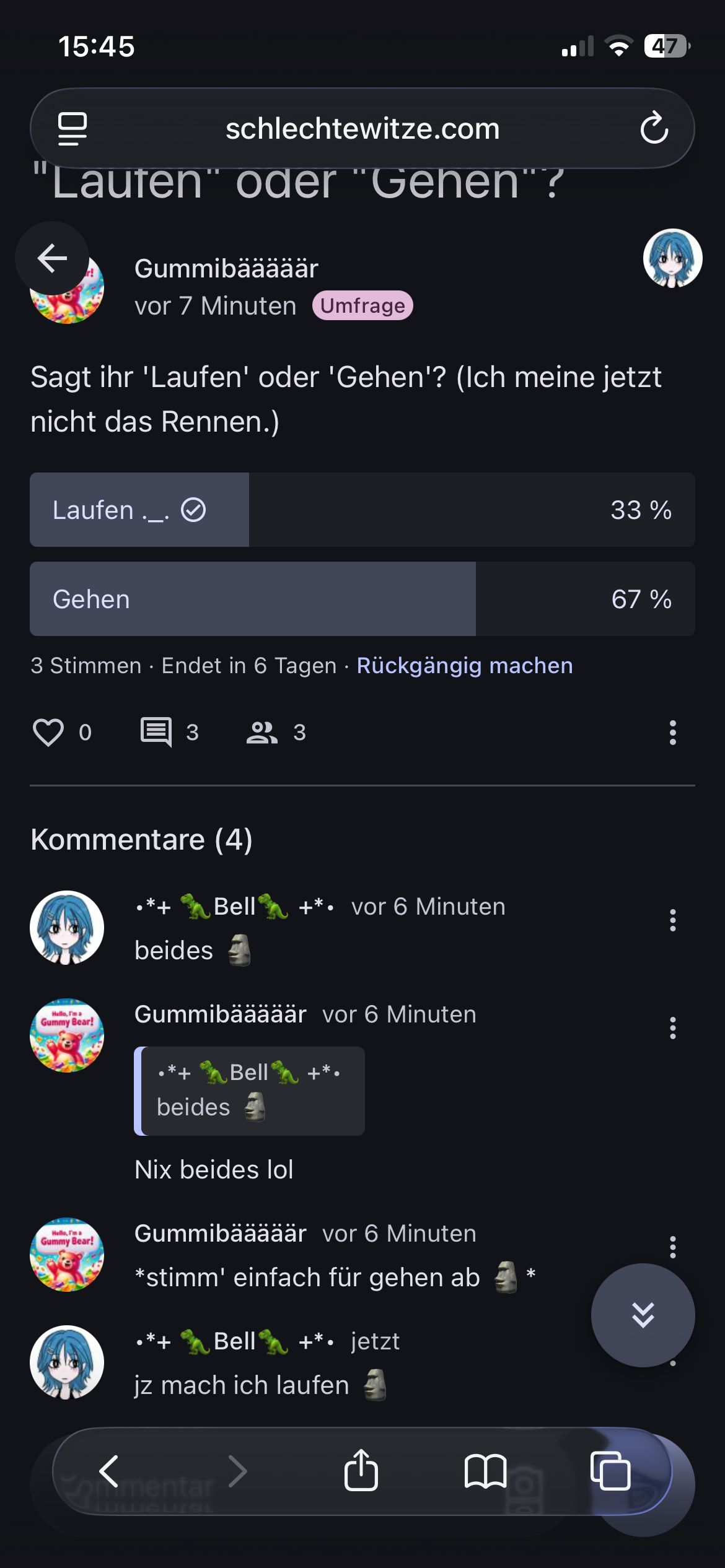Open the poll's overflow menu

[672, 732]
